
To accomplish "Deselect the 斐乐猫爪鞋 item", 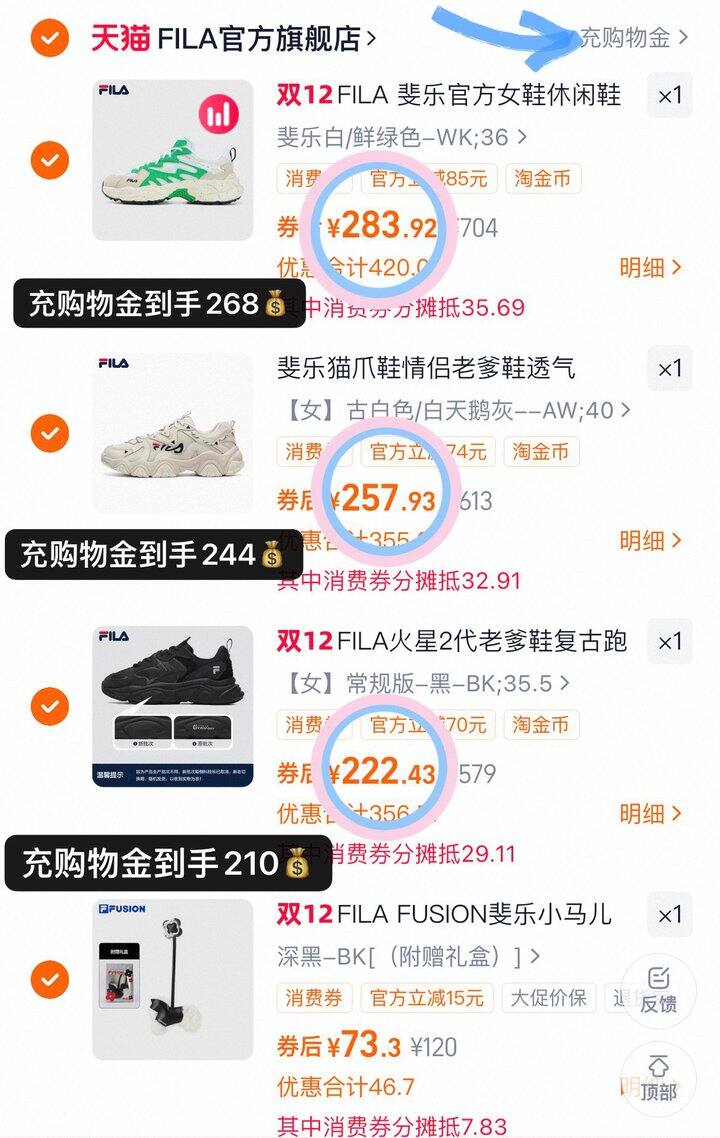I will [x=49, y=433].
